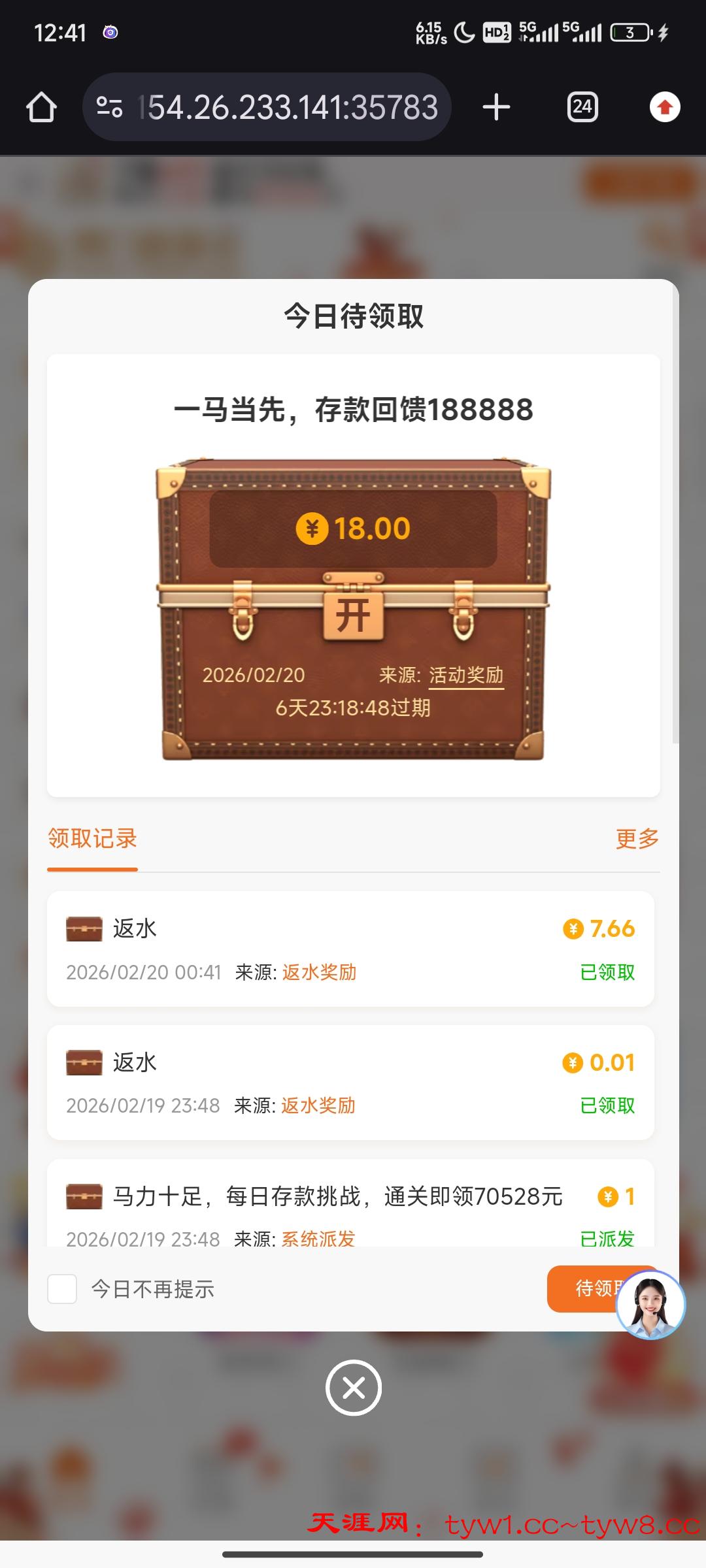Image resolution: width=706 pixels, height=1568 pixels.
Task: Close the 今日待领取 popup
Action: click(x=354, y=1388)
